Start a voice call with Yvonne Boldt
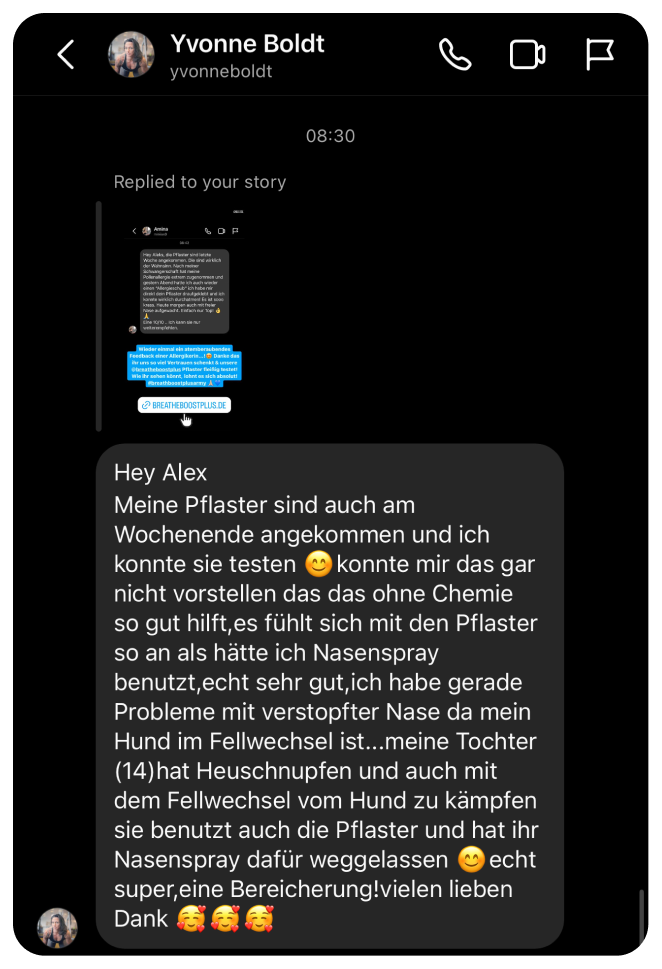 tap(455, 55)
